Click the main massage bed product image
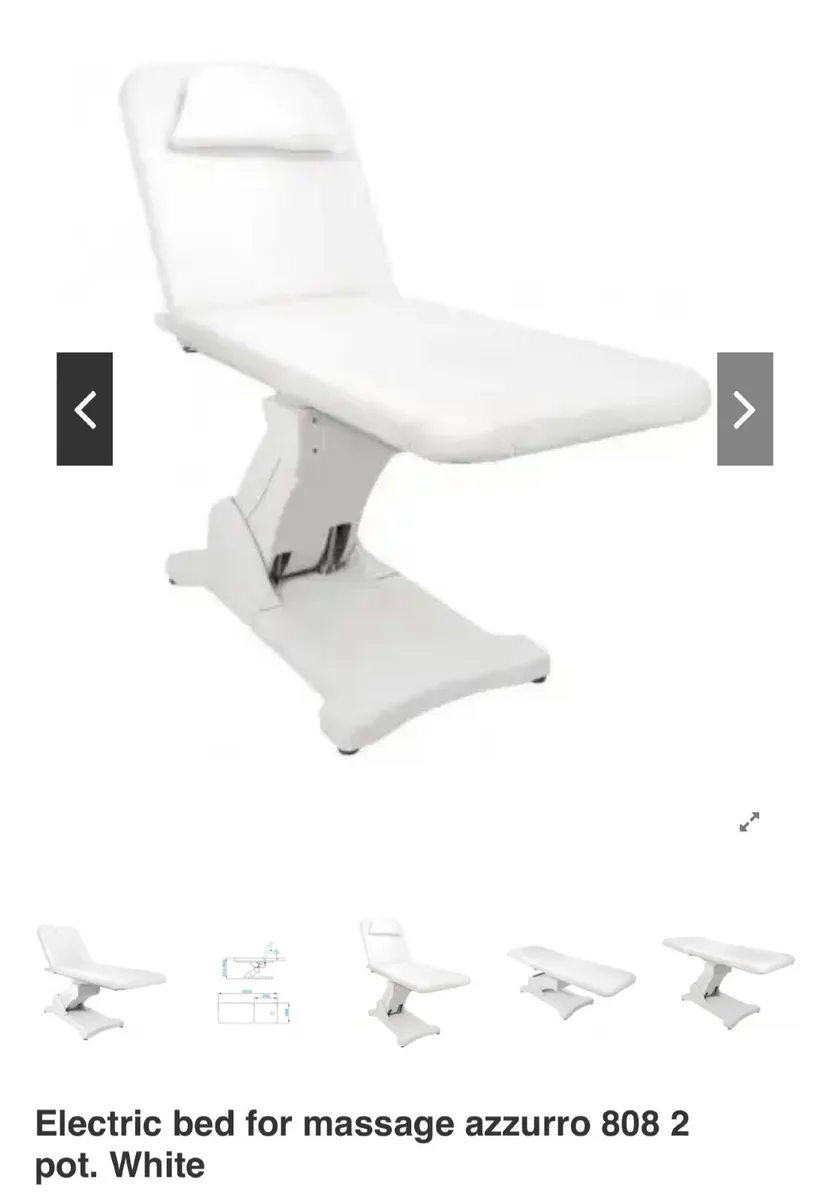830x1200 pixels. coord(415,400)
